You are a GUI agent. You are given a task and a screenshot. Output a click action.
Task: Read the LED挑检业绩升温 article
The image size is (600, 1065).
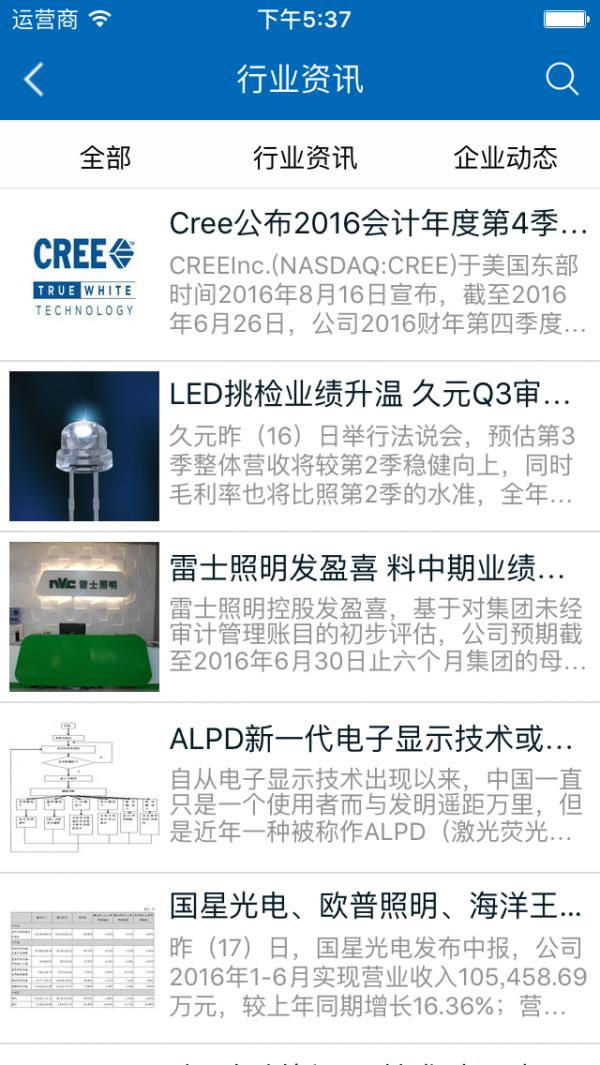coord(370,394)
